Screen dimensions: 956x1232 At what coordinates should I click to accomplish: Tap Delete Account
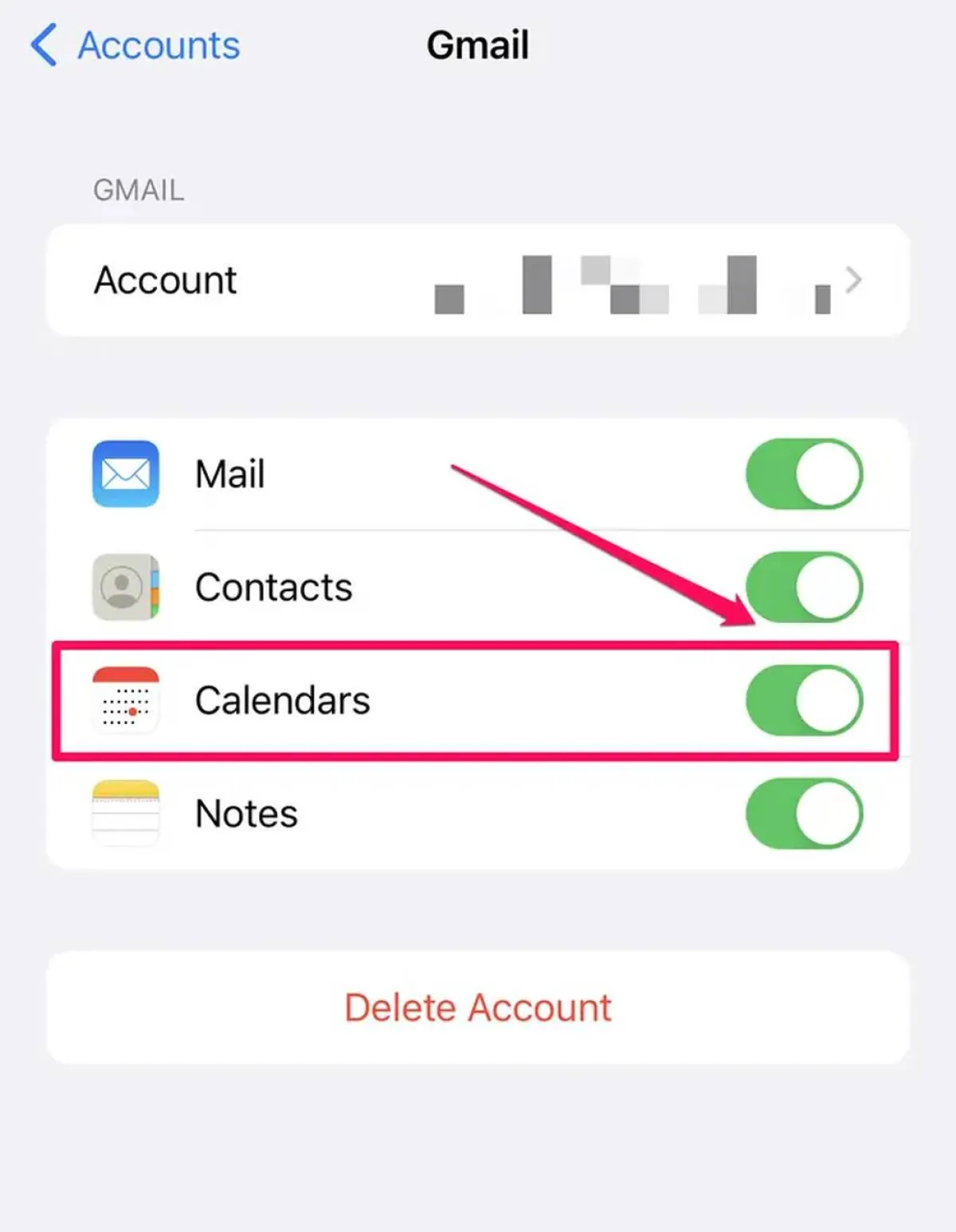(476, 1007)
